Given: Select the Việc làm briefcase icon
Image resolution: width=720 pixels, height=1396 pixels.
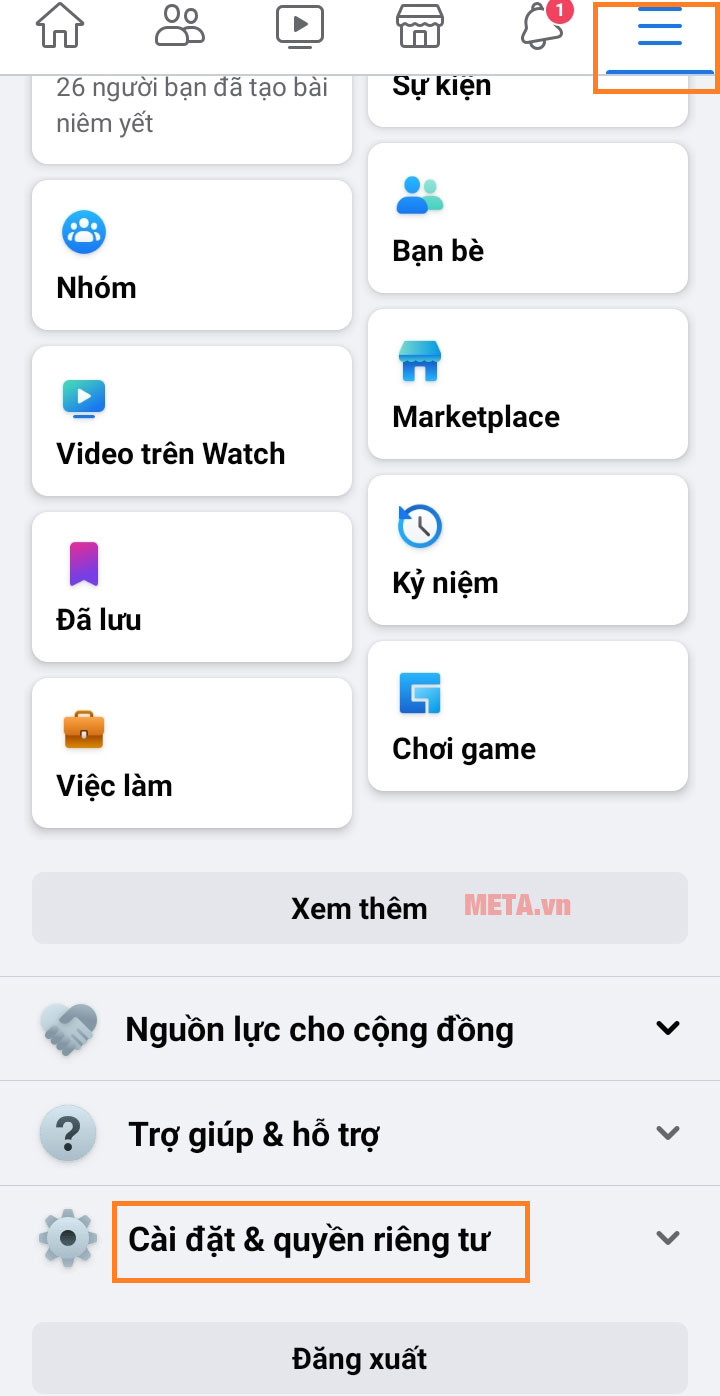Looking at the screenshot, I should [84, 729].
